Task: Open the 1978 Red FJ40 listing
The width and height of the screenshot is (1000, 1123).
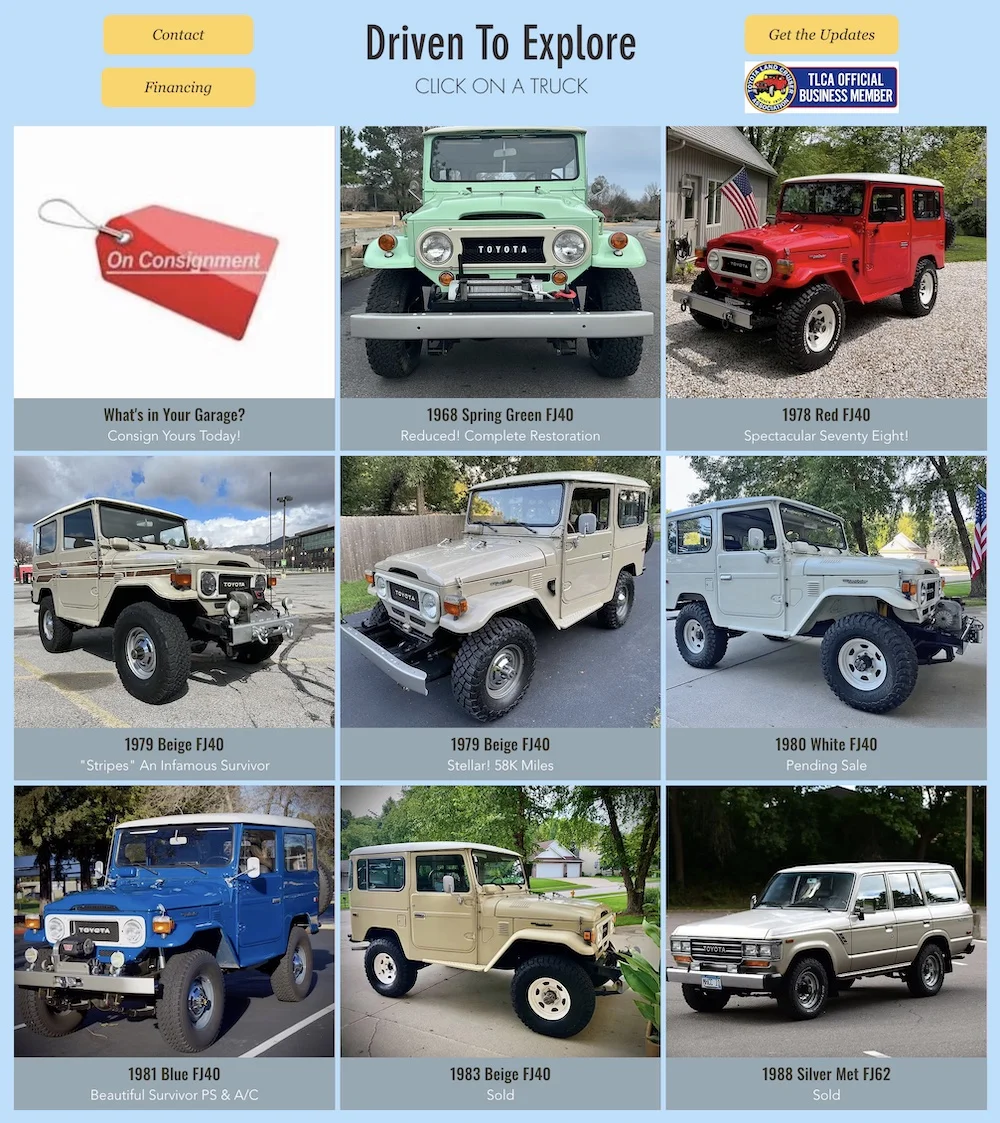Action: (826, 263)
